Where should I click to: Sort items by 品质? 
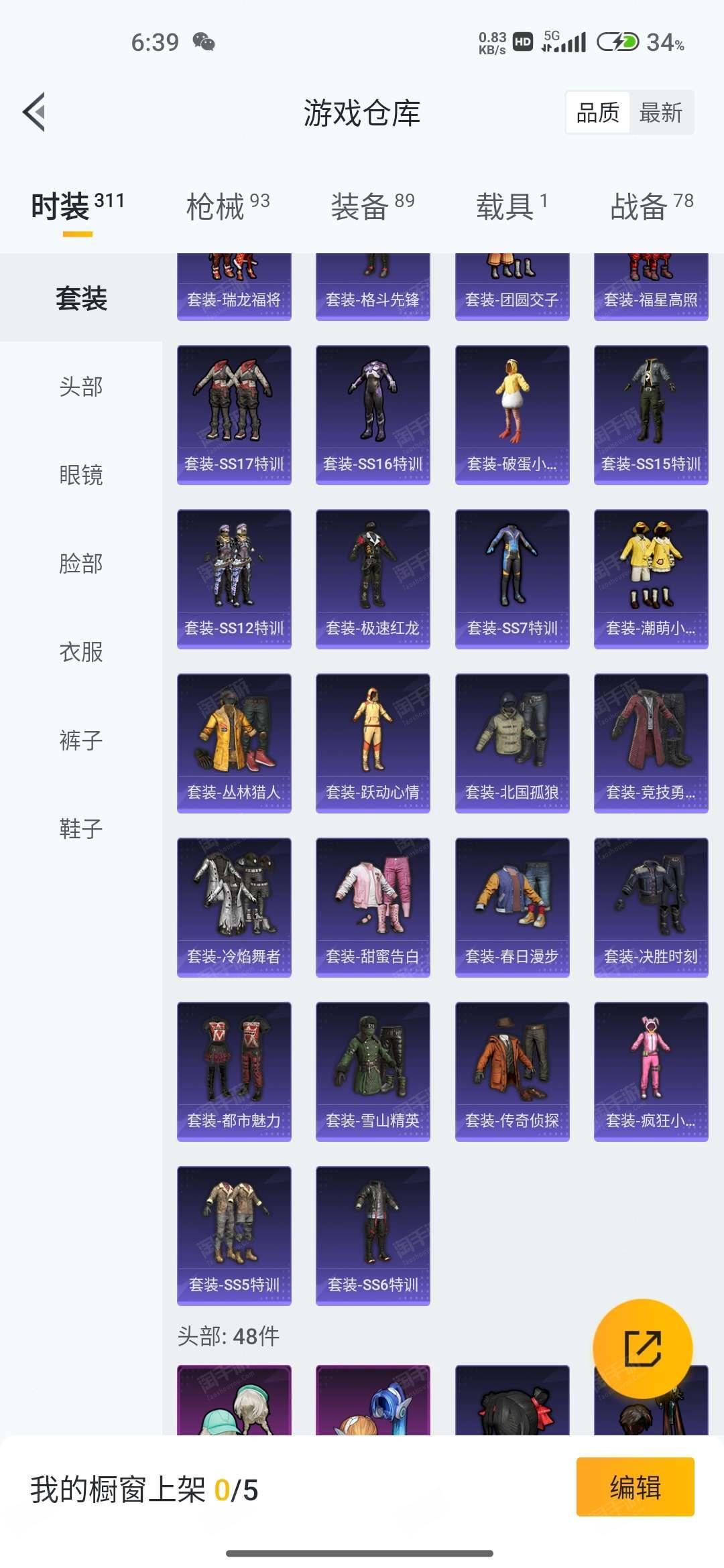(597, 113)
